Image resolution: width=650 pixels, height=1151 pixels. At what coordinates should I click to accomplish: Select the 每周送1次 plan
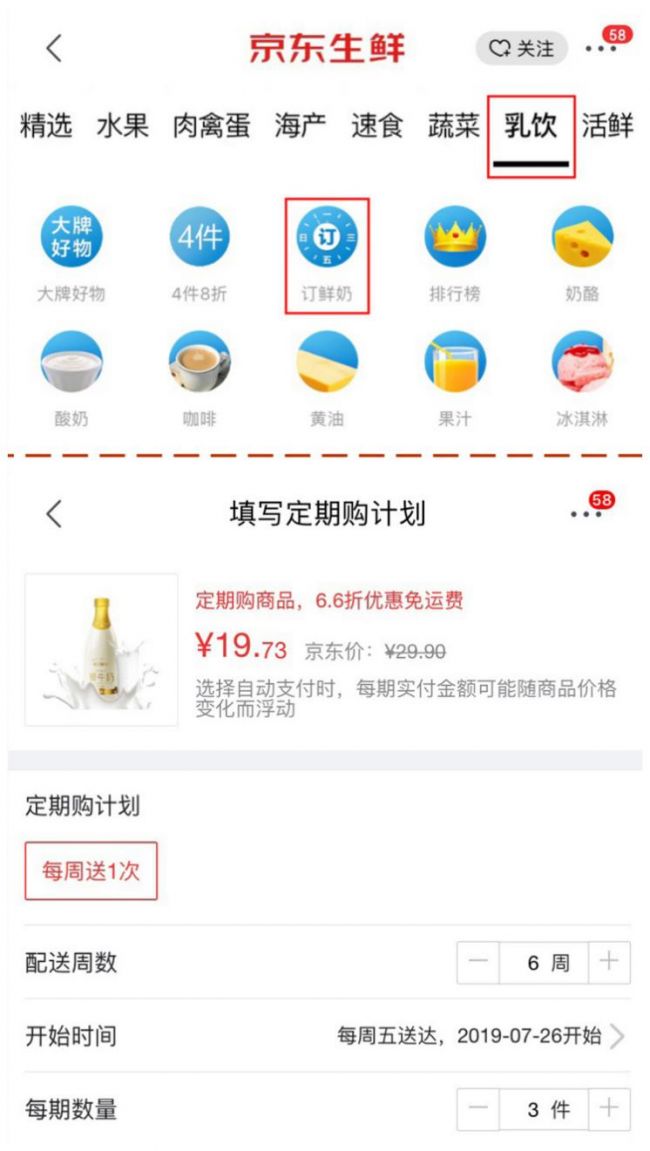(91, 870)
